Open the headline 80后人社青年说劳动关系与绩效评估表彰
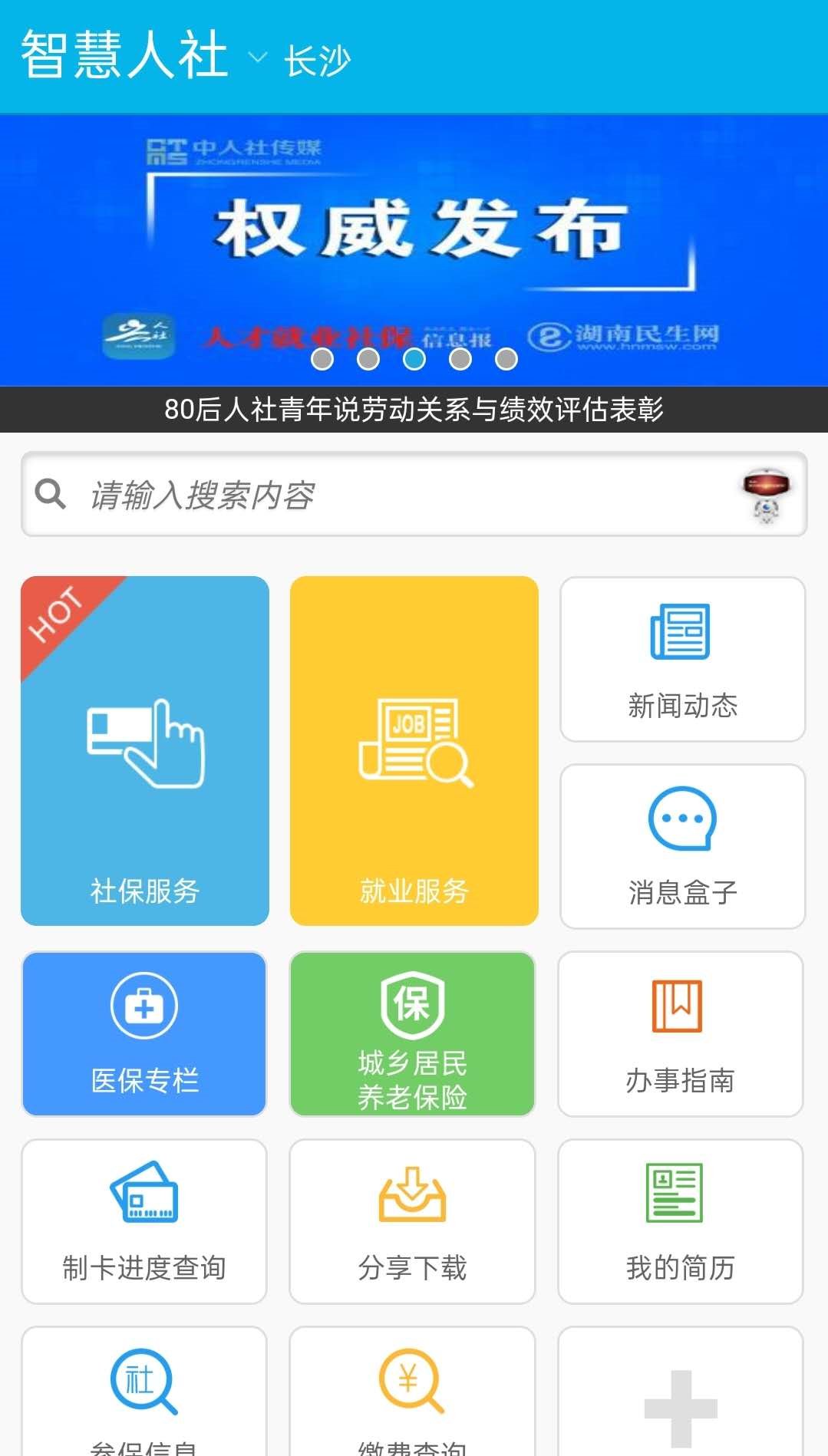The image size is (828, 1456). coord(414,410)
